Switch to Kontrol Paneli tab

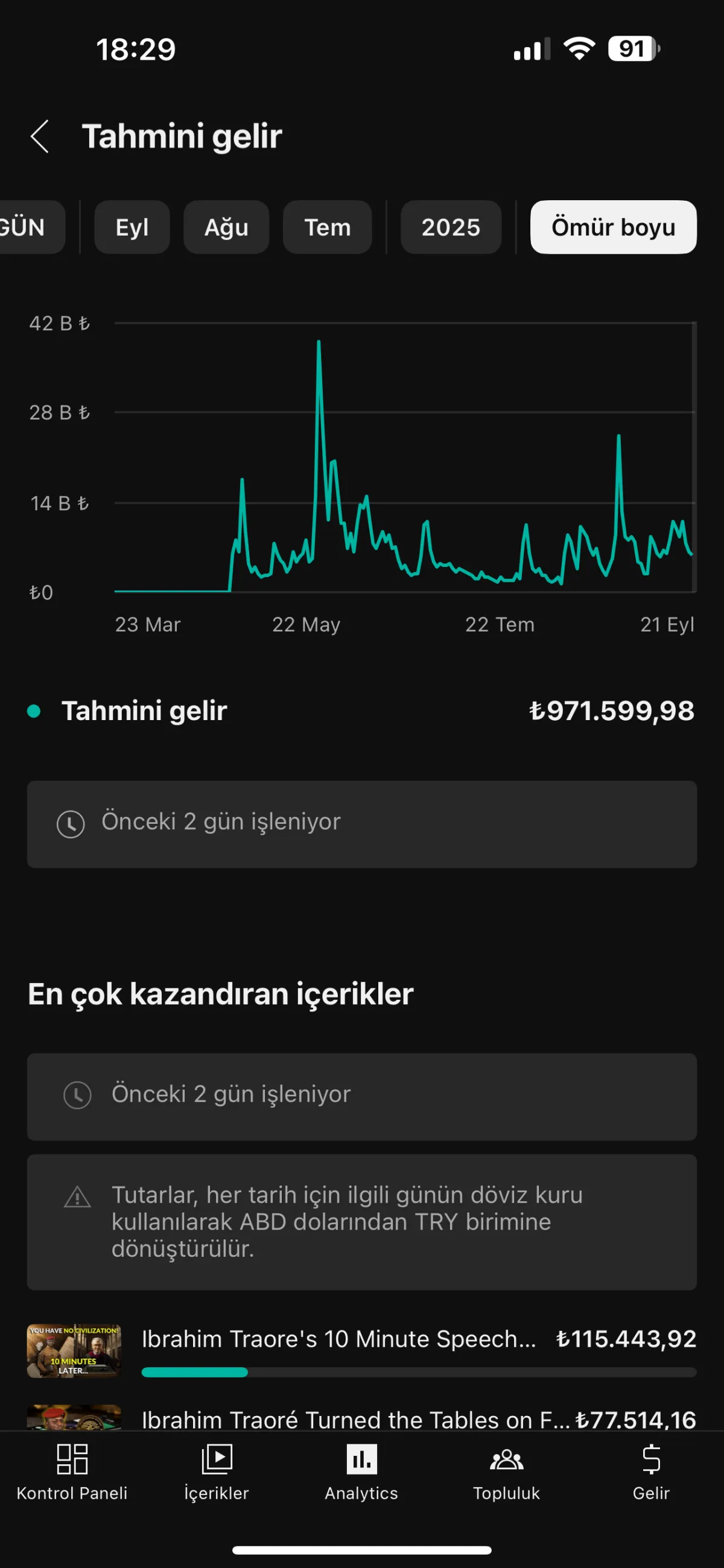tap(72, 1472)
